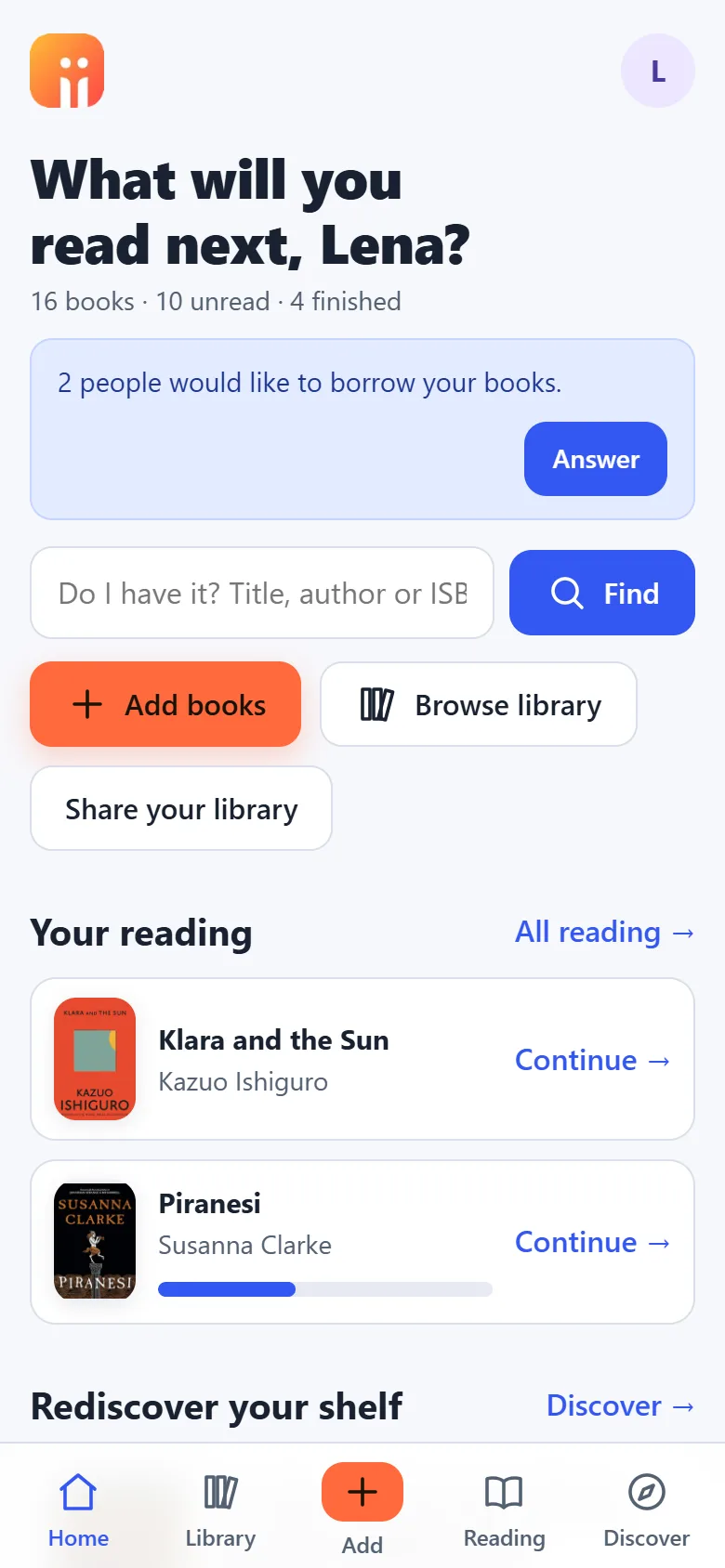Tap the orange app logo
725x1568 pixels.
(x=67, y=71)
